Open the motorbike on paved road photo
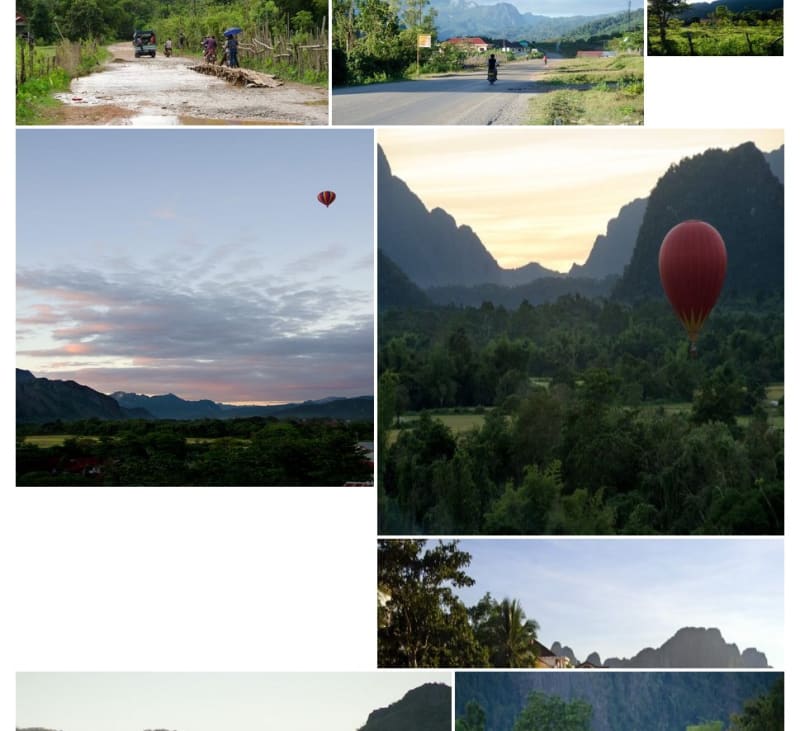The height and width of the screenshot is (731, 800). click(x=487, y=62)
